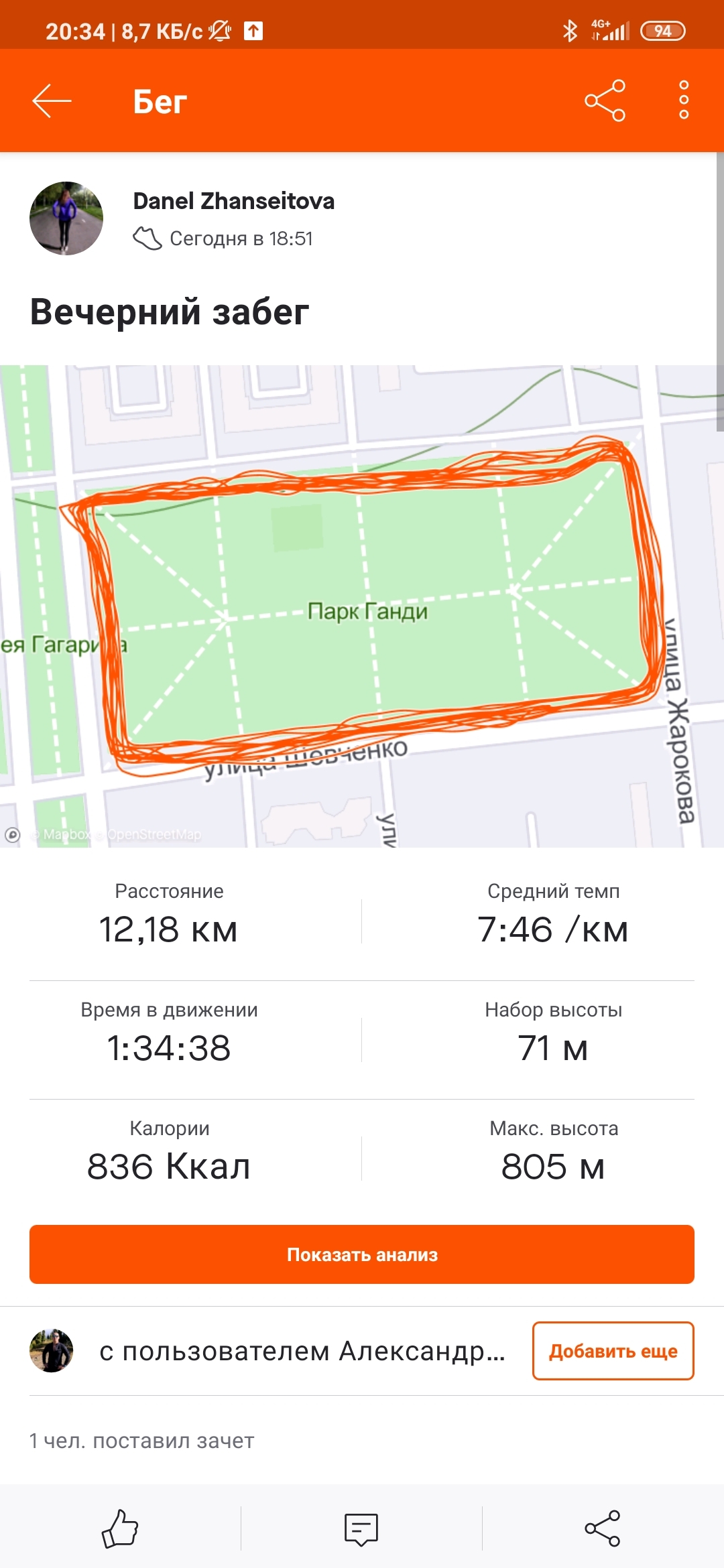Open Danel Zhanseitova's profile picture
Image resolution: width=724 pixels, height=1568 pixels.
click(66, 218)
